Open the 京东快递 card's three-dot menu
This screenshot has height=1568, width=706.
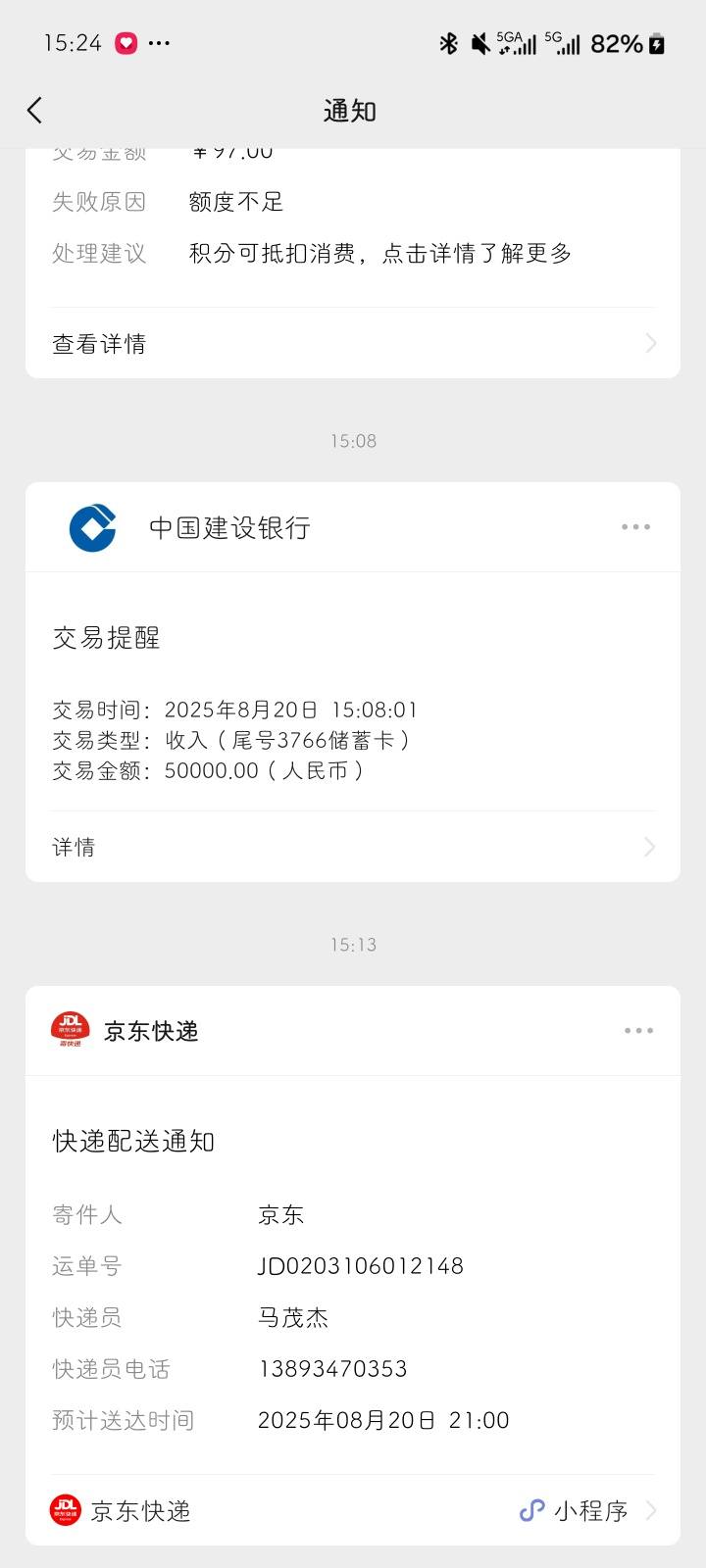pyautogui.click(x=638, y=1031)
